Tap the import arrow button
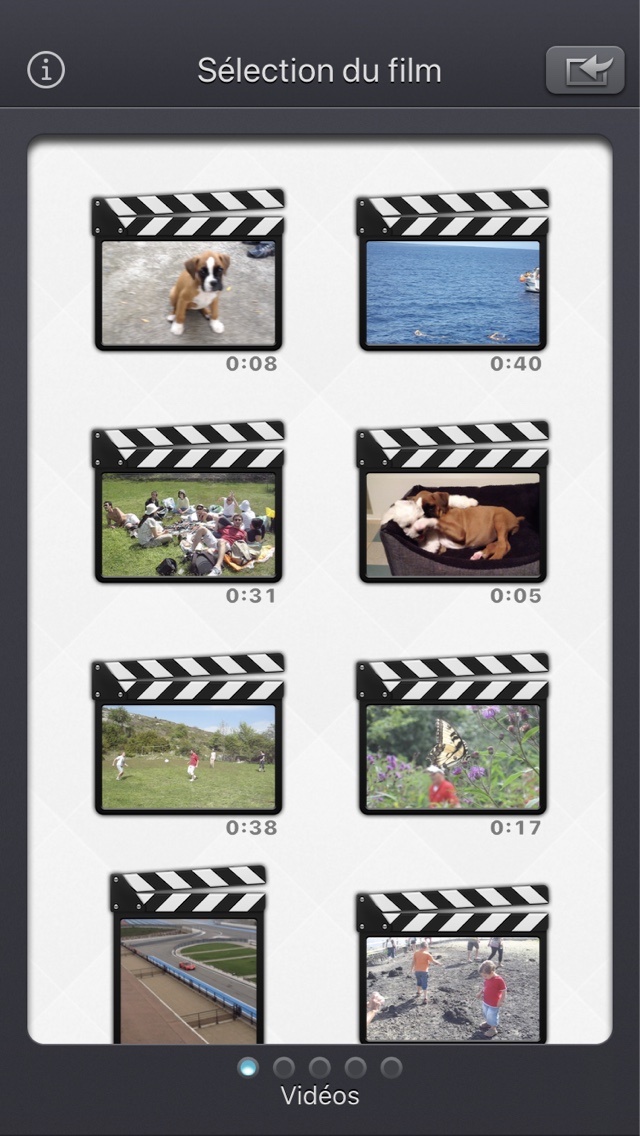This screenshot has height=1136, width=640. (585, 70)
